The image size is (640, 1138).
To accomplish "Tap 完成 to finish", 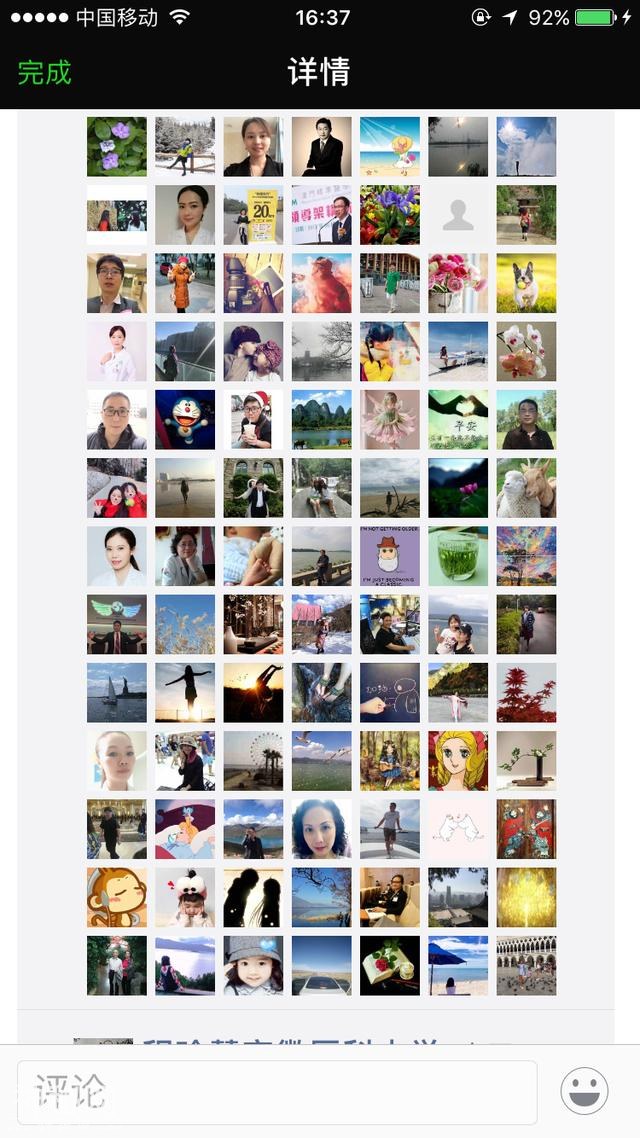I will [45, 73].
